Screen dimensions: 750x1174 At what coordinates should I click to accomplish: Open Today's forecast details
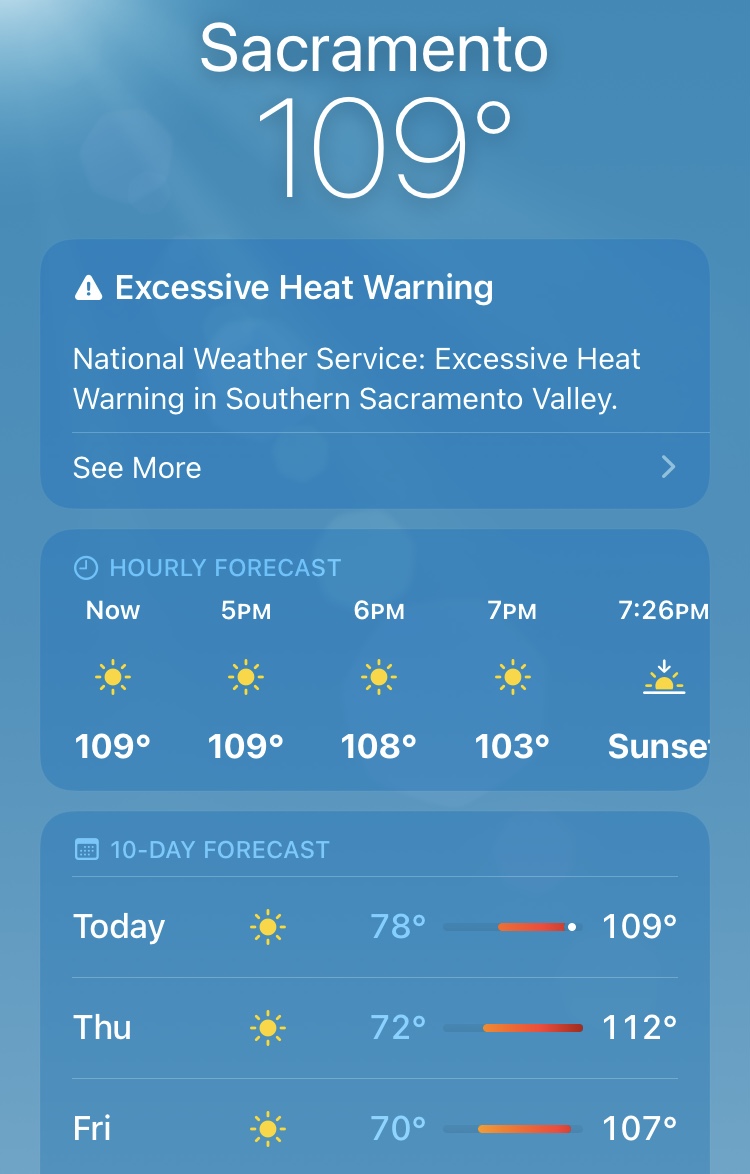[x=374, y=927]
